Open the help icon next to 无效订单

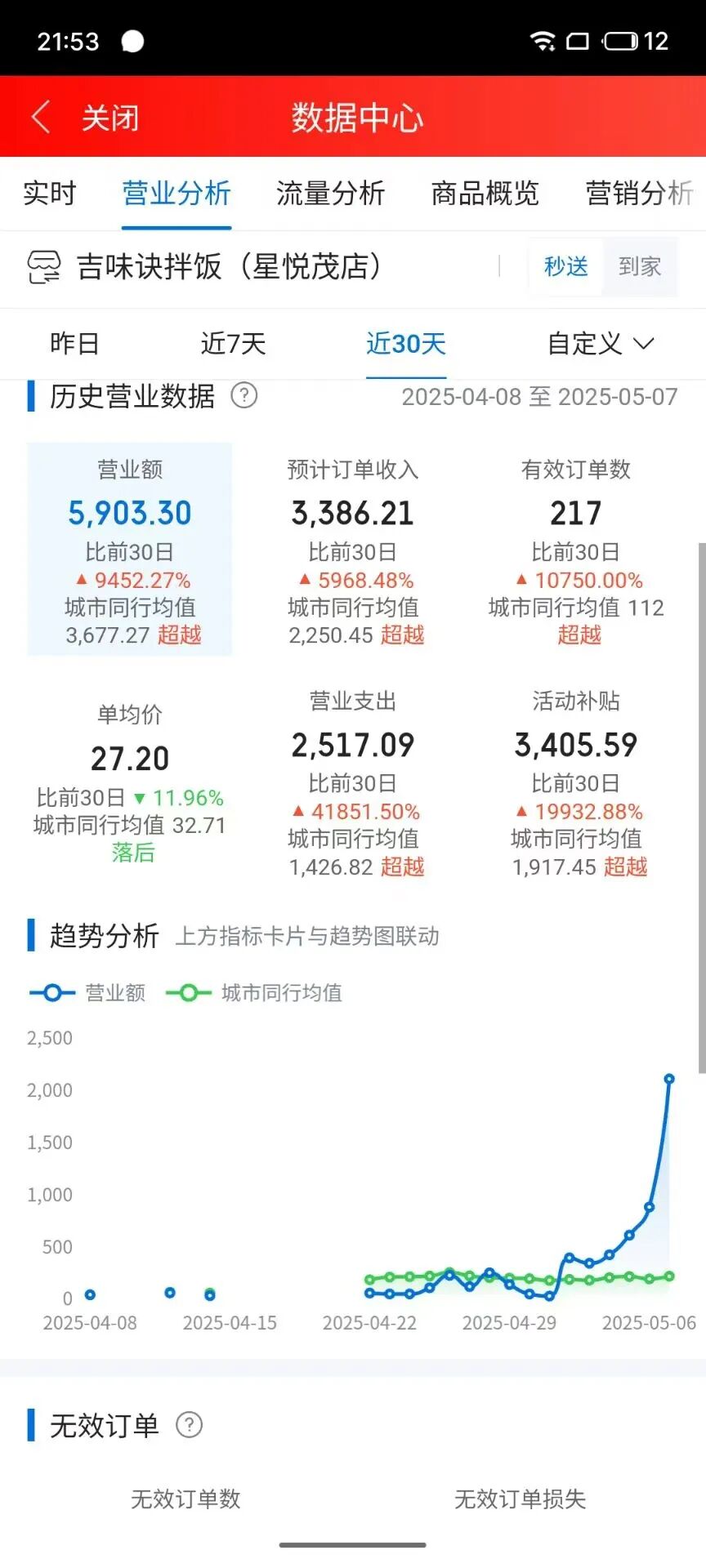(x=189, y=1425)
